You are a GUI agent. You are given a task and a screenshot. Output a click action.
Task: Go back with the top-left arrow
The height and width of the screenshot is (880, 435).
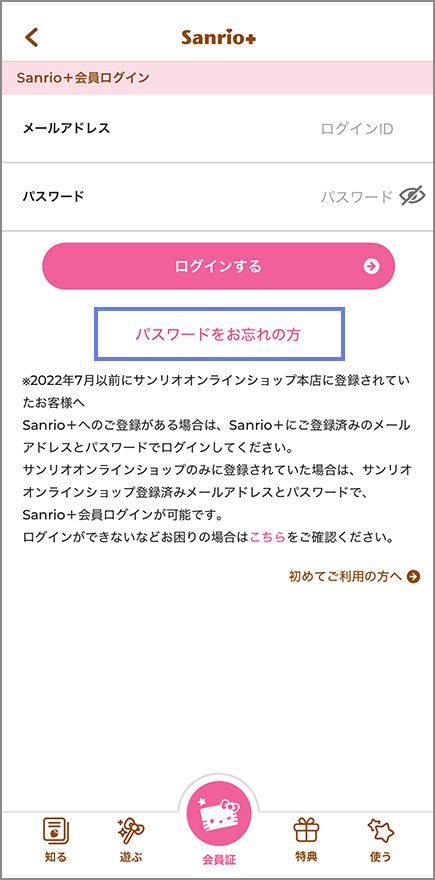(31, 37)
